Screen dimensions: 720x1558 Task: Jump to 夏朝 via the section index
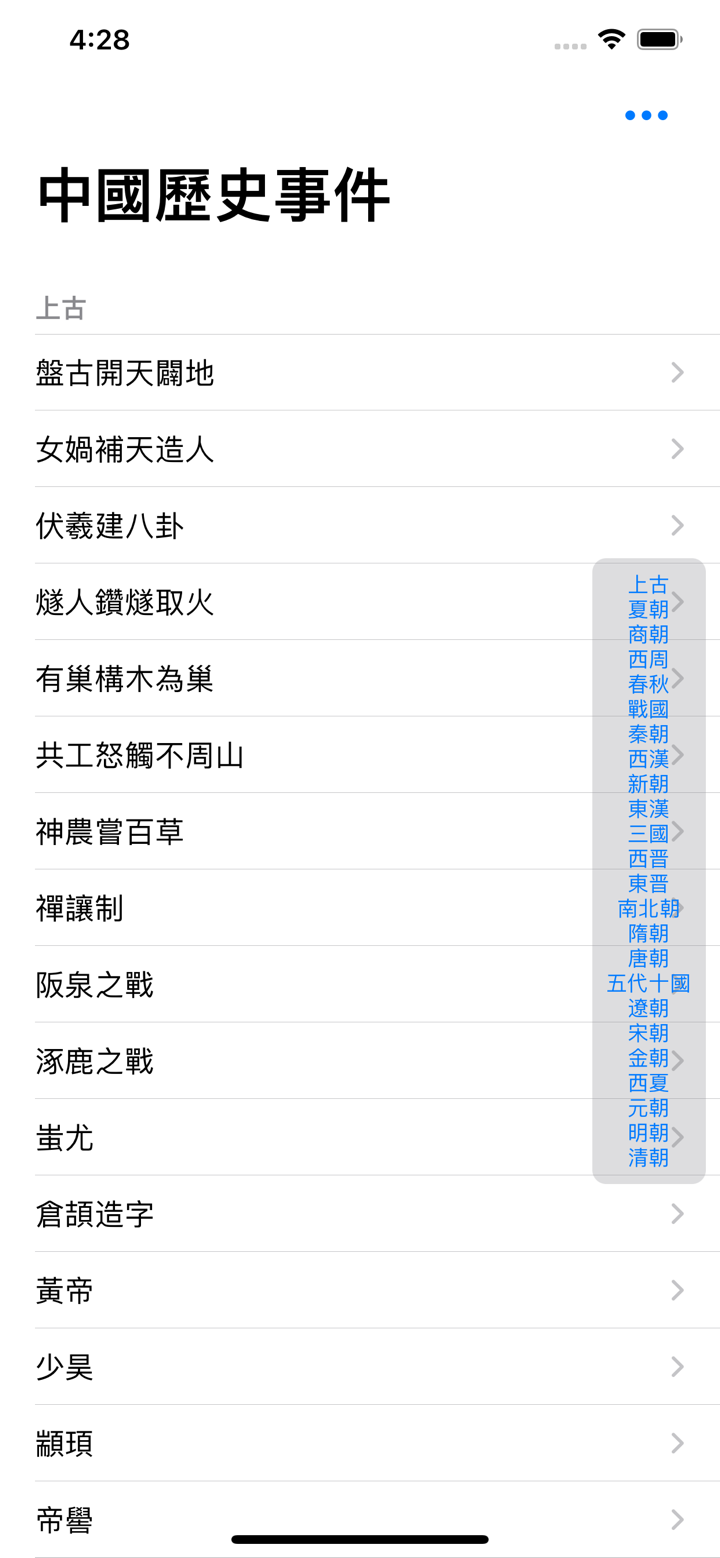pos(648,611)
